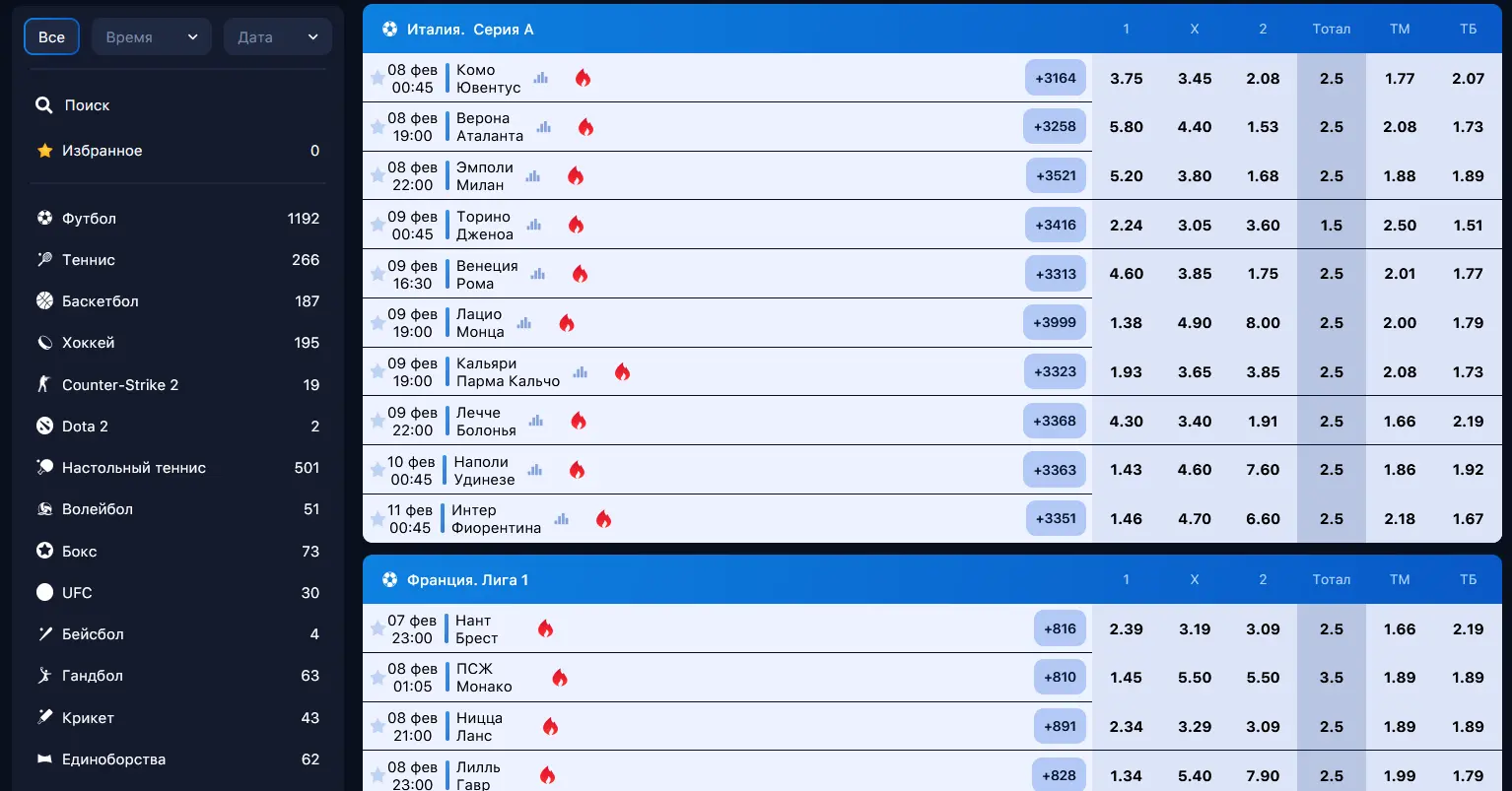Select Футбол sport category
1512x791 pixels.
[x=89, y=219]
